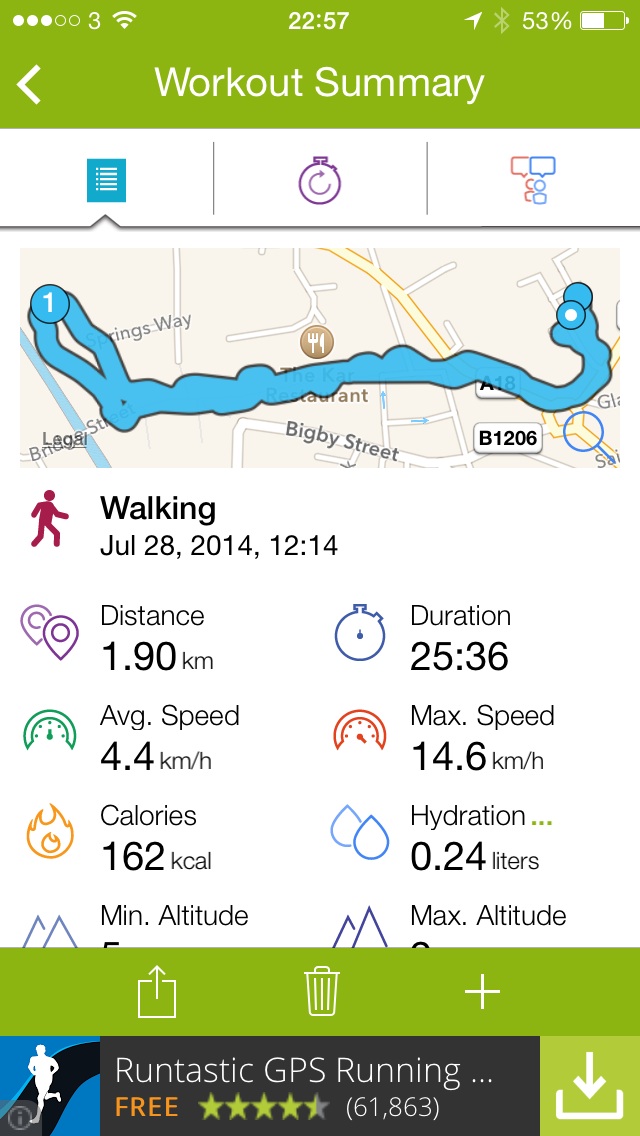Download the Runtastic GPS Running app

click(x=590, y=1086)
